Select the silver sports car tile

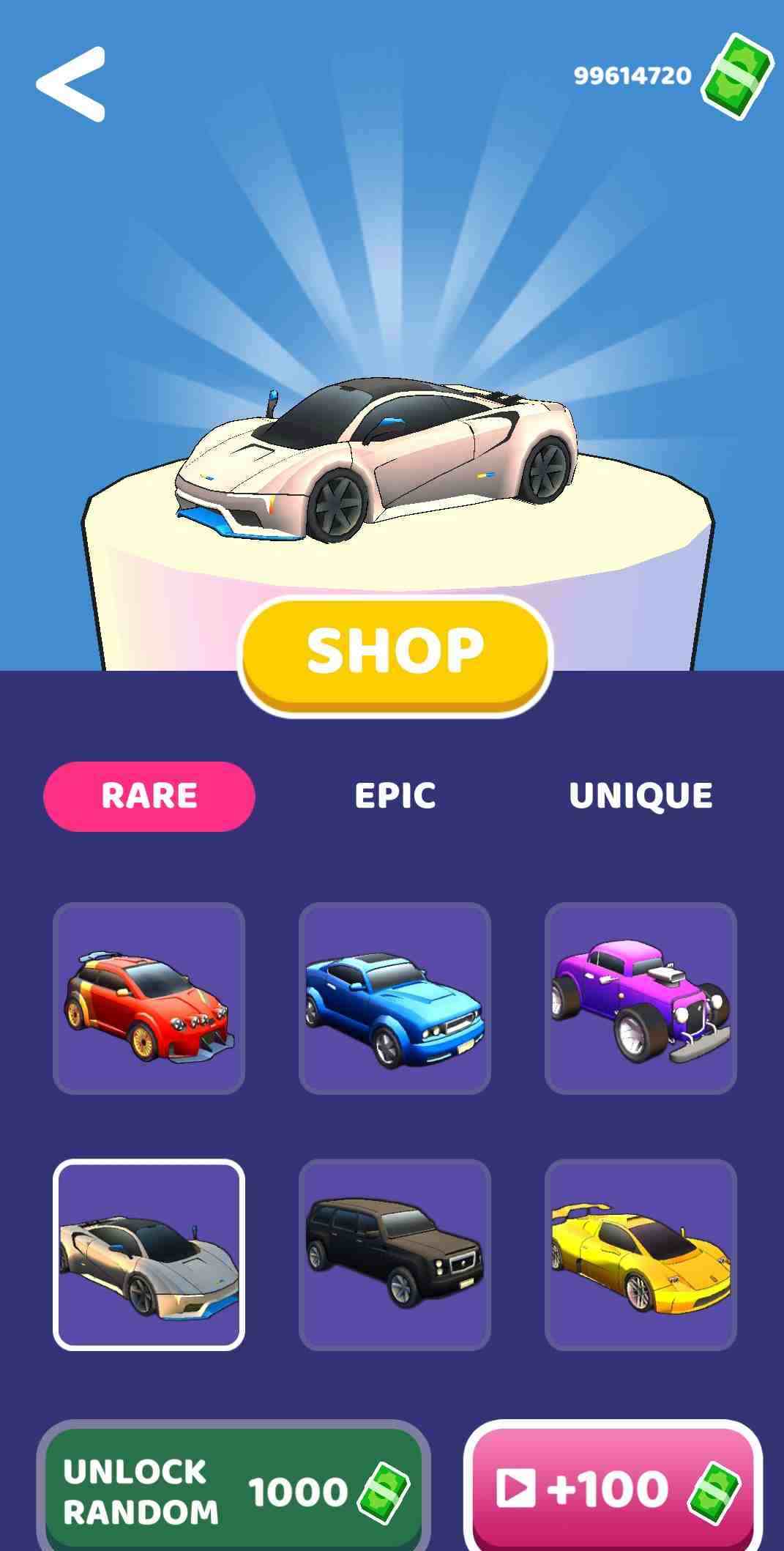(149, 1254)
